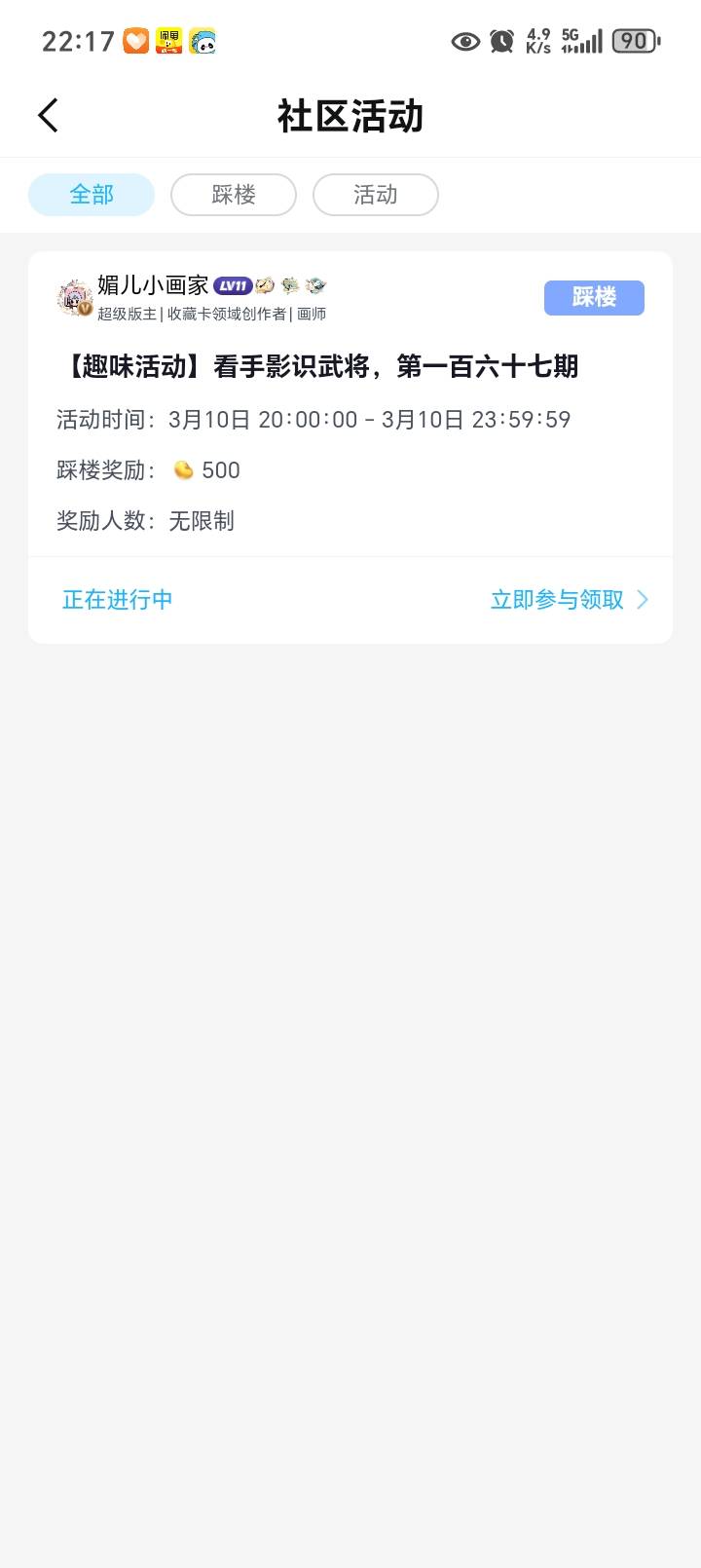Switch to the 踩楼 filter tab
Screen dimensions: 701x1568
[234, 195]
